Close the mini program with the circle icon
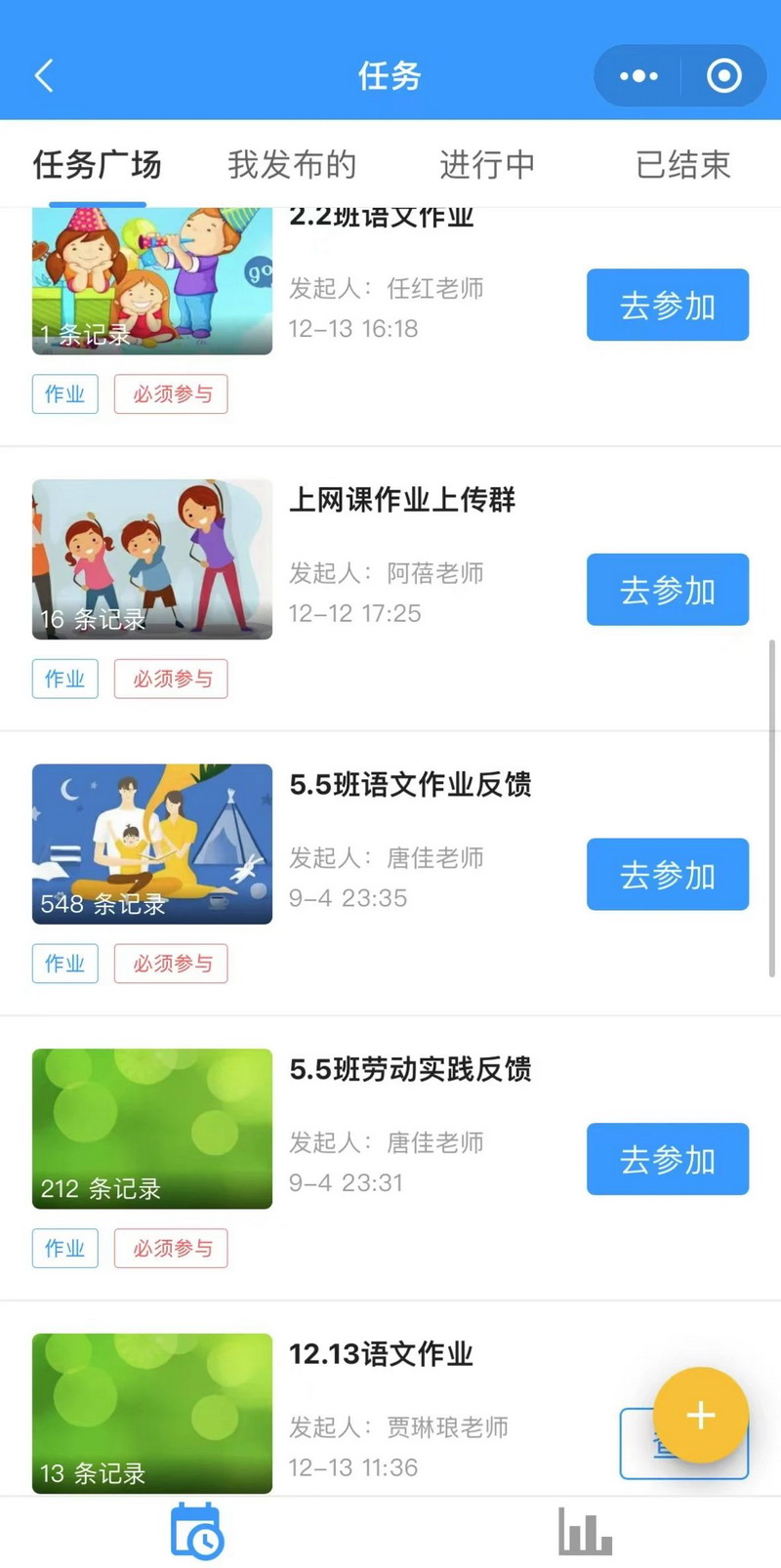Viewport: 781px width, 1568px height. point(723,75)
